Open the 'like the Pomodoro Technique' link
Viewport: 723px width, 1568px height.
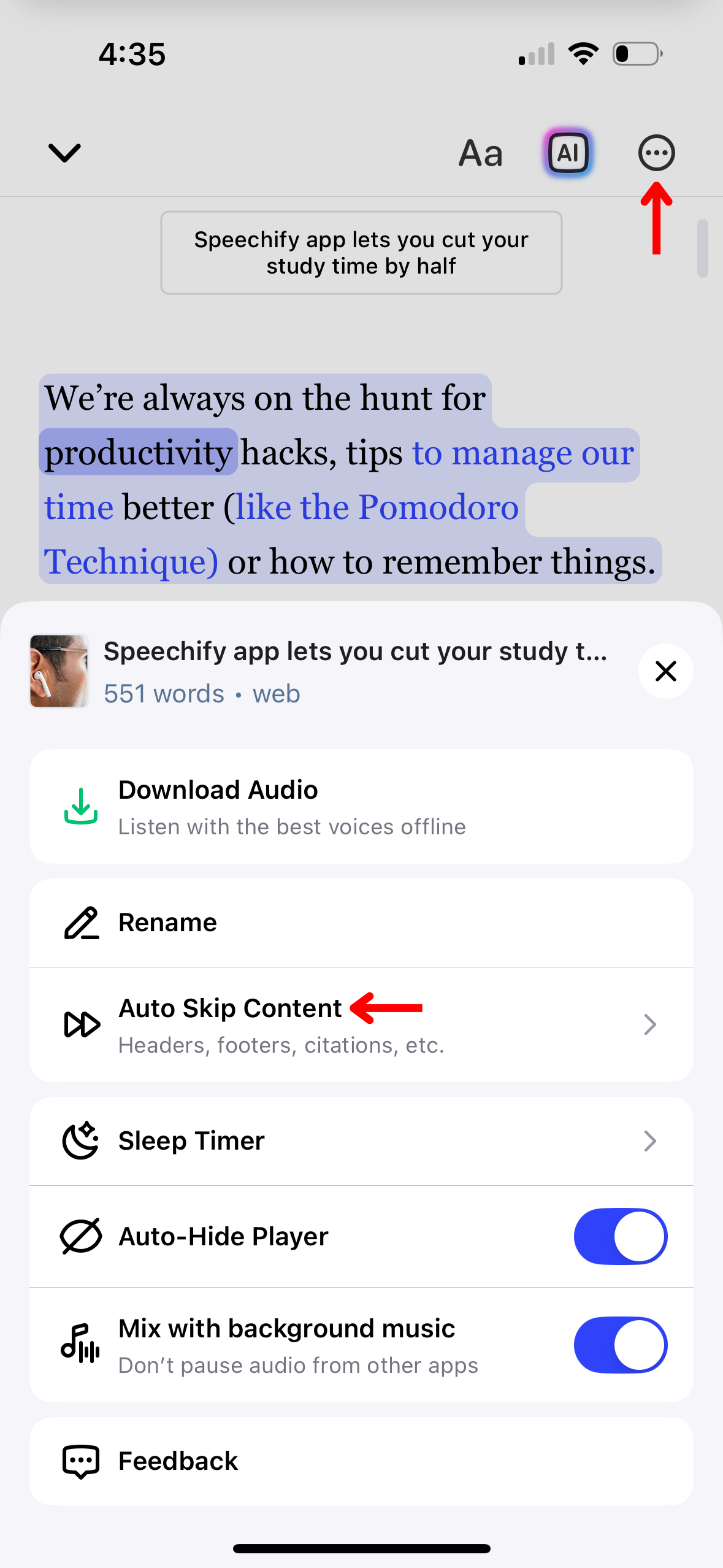pyautogui.click(x=377, y=508)
